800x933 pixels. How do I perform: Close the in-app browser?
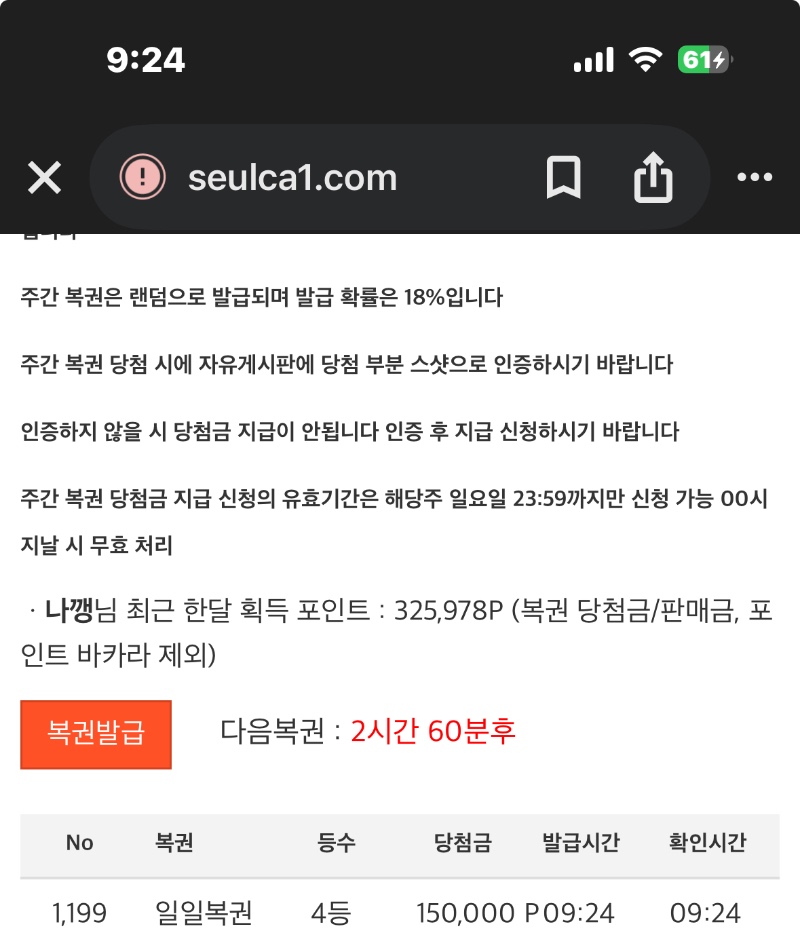click(44, 179)
